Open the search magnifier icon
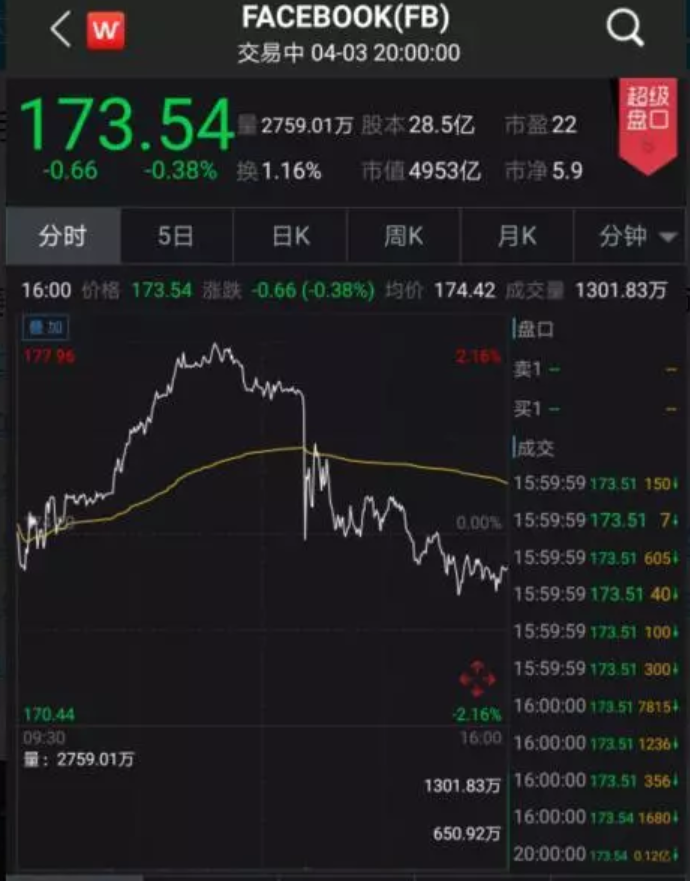The image size is (690, 881). point(625,30)
